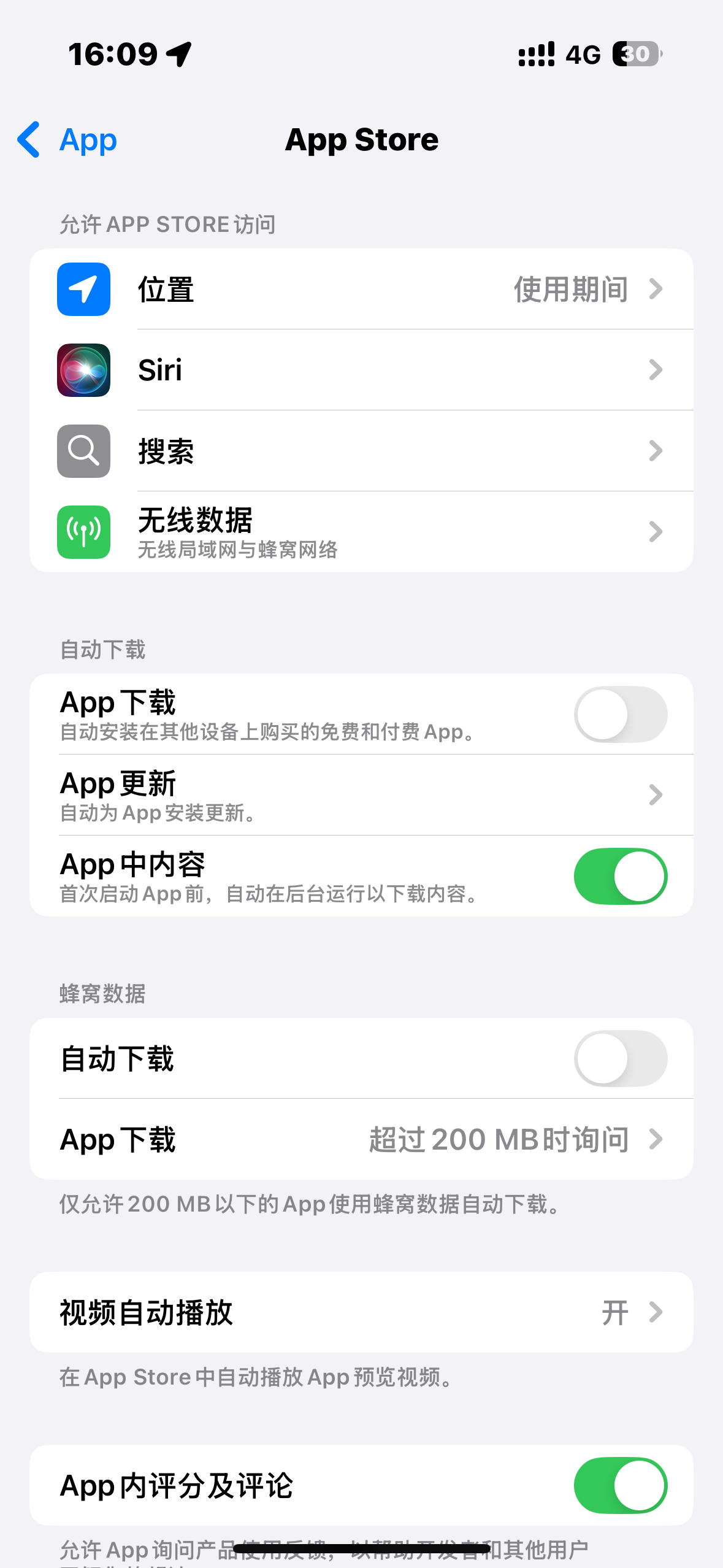The height and width of the screenshot is (1568, 723).
Task: Enable automatic App下载 under 自动下载
Action: tap(620, 715)
